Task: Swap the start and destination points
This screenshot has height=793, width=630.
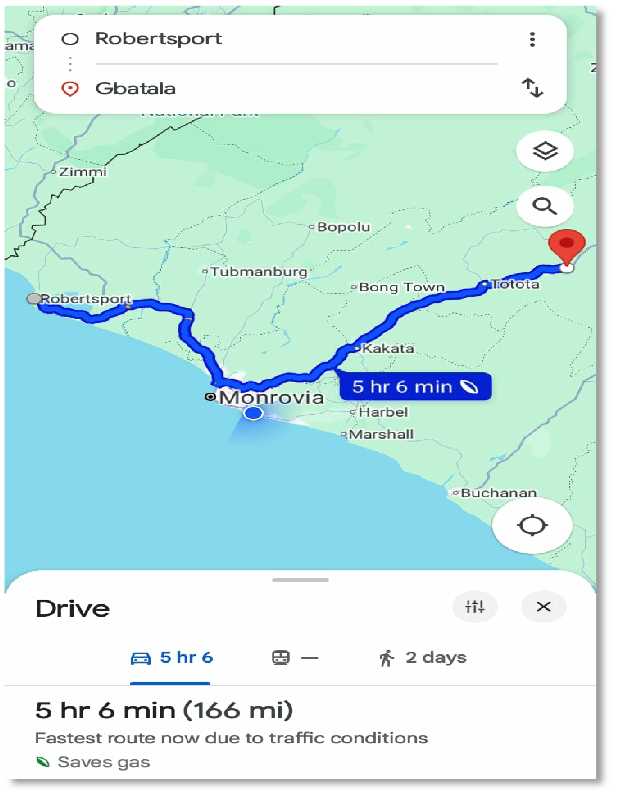Action: coord(532,88)
